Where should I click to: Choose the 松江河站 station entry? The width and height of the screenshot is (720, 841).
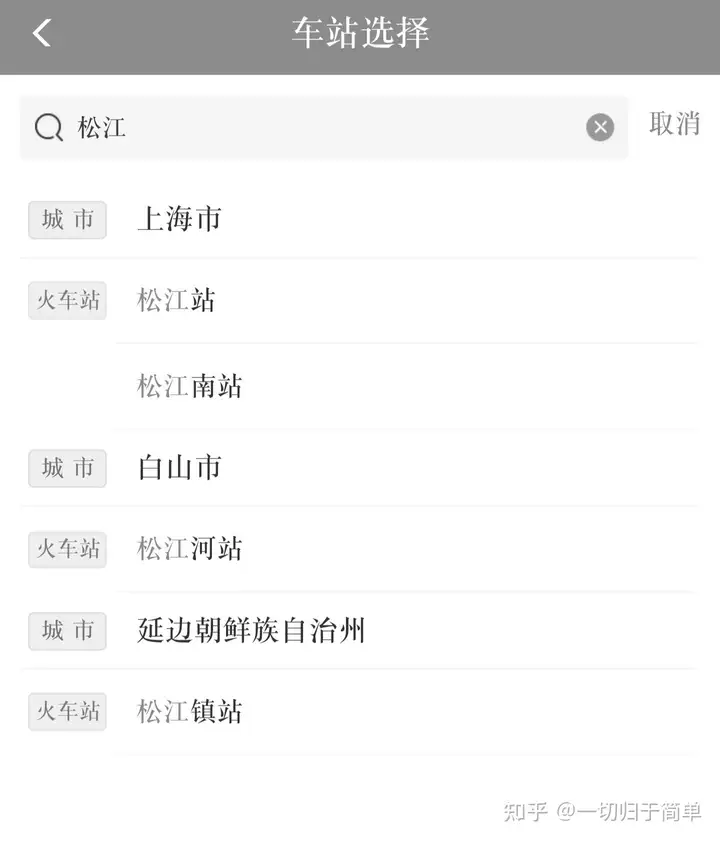pos(189,549)
